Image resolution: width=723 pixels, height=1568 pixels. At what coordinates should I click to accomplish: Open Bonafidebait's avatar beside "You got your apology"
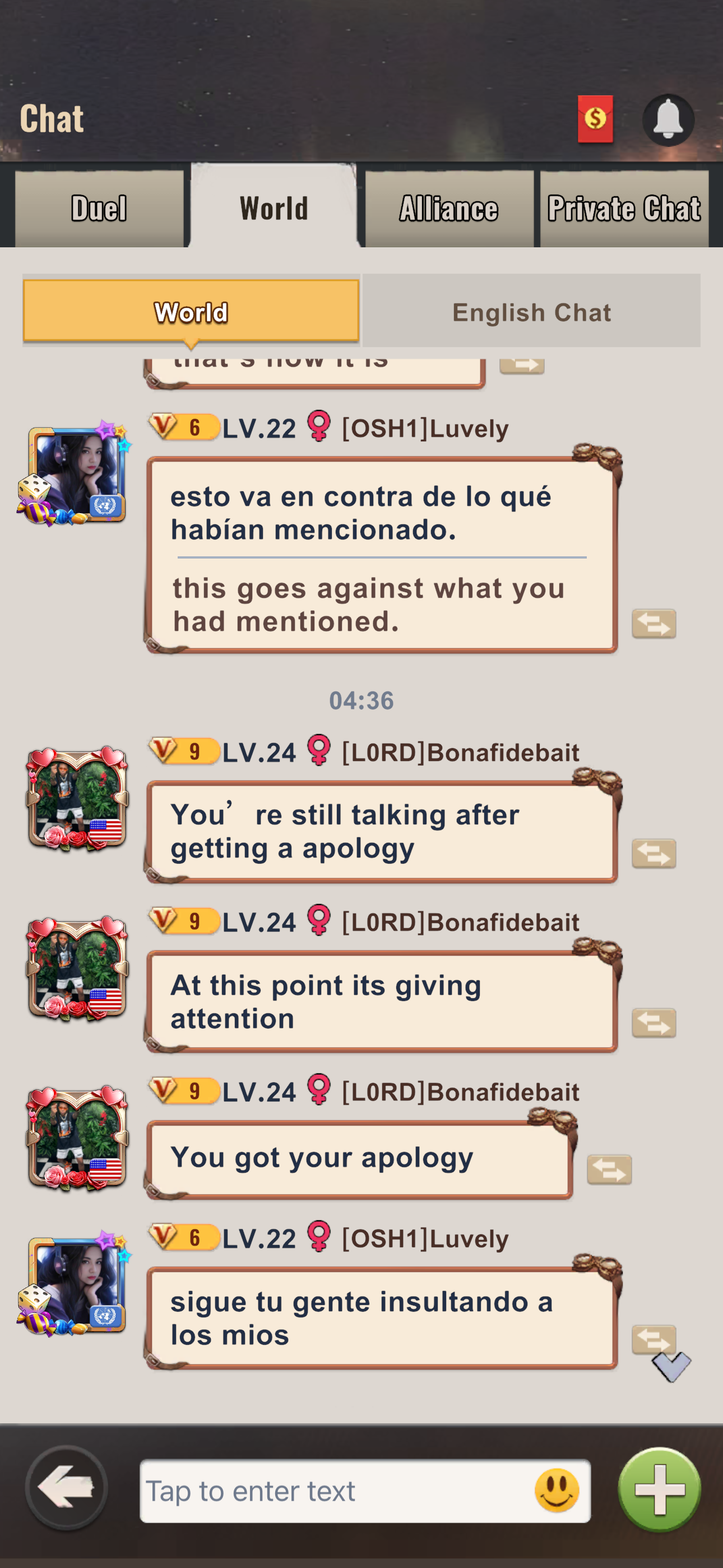77,1137
